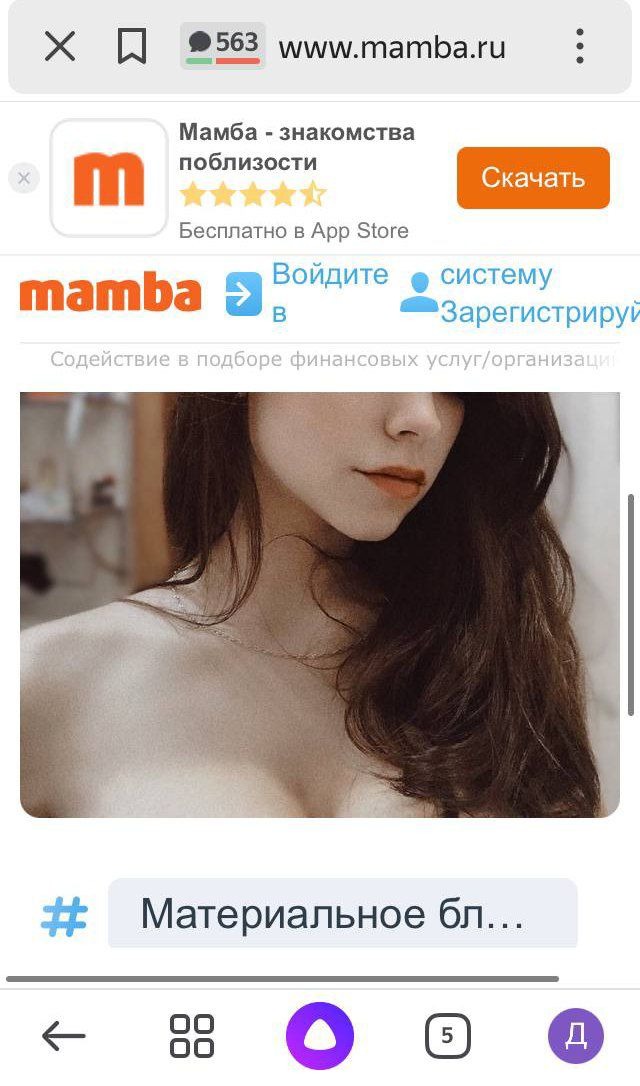Viewport: 640px width, 1086px height.
Task: Open site reviews counter showing 563
Action: point(223,46)
